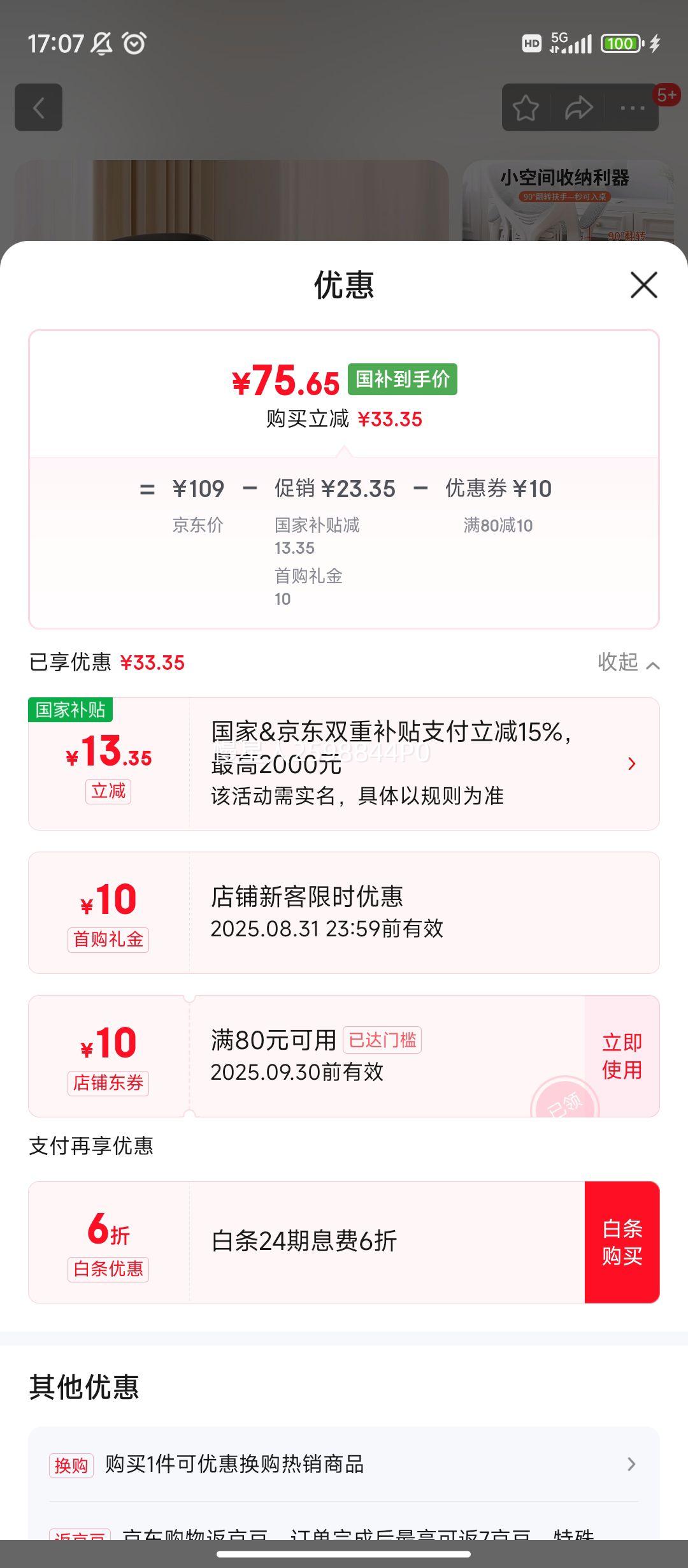
Task: Go back using the top-left arrow
Action: (x=39, y=108)
